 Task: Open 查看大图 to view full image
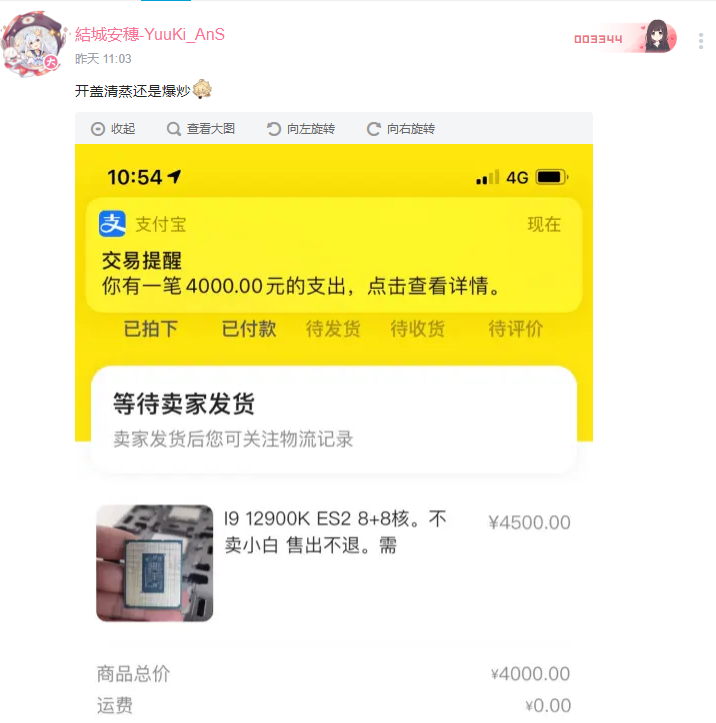pyautogui.click(x=201, y=129)
